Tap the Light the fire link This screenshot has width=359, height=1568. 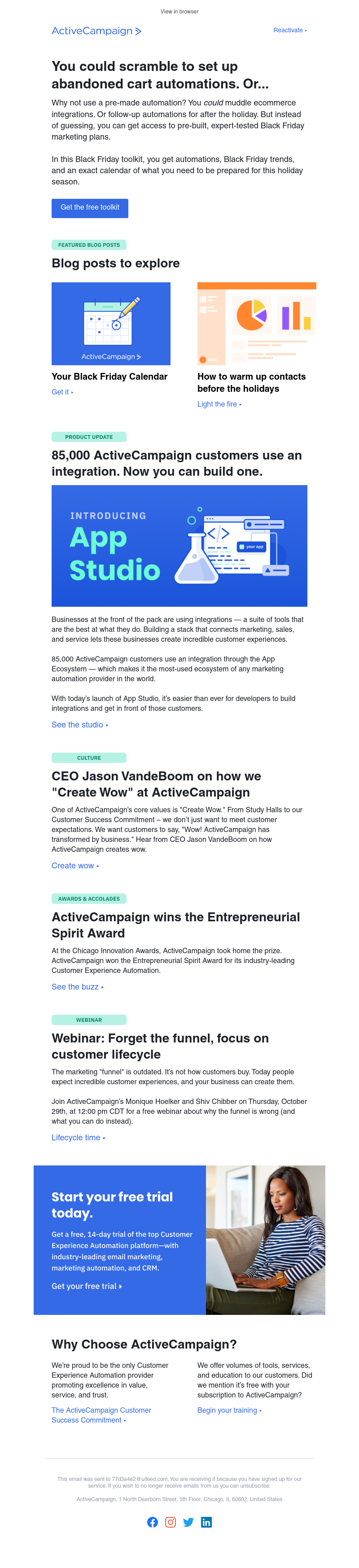coord(219,404)
